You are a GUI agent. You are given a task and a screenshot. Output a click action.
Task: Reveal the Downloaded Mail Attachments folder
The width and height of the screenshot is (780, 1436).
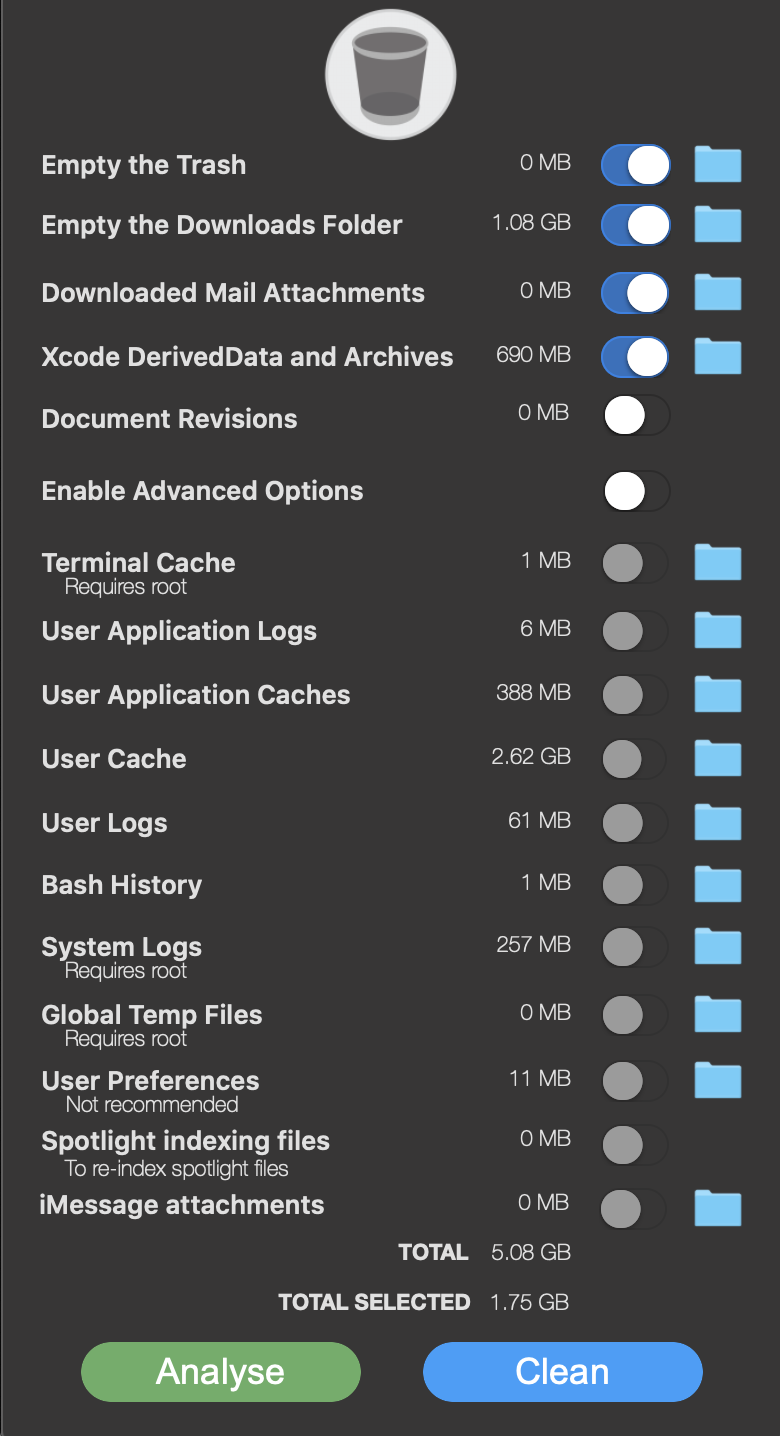[x=718, y=292]
